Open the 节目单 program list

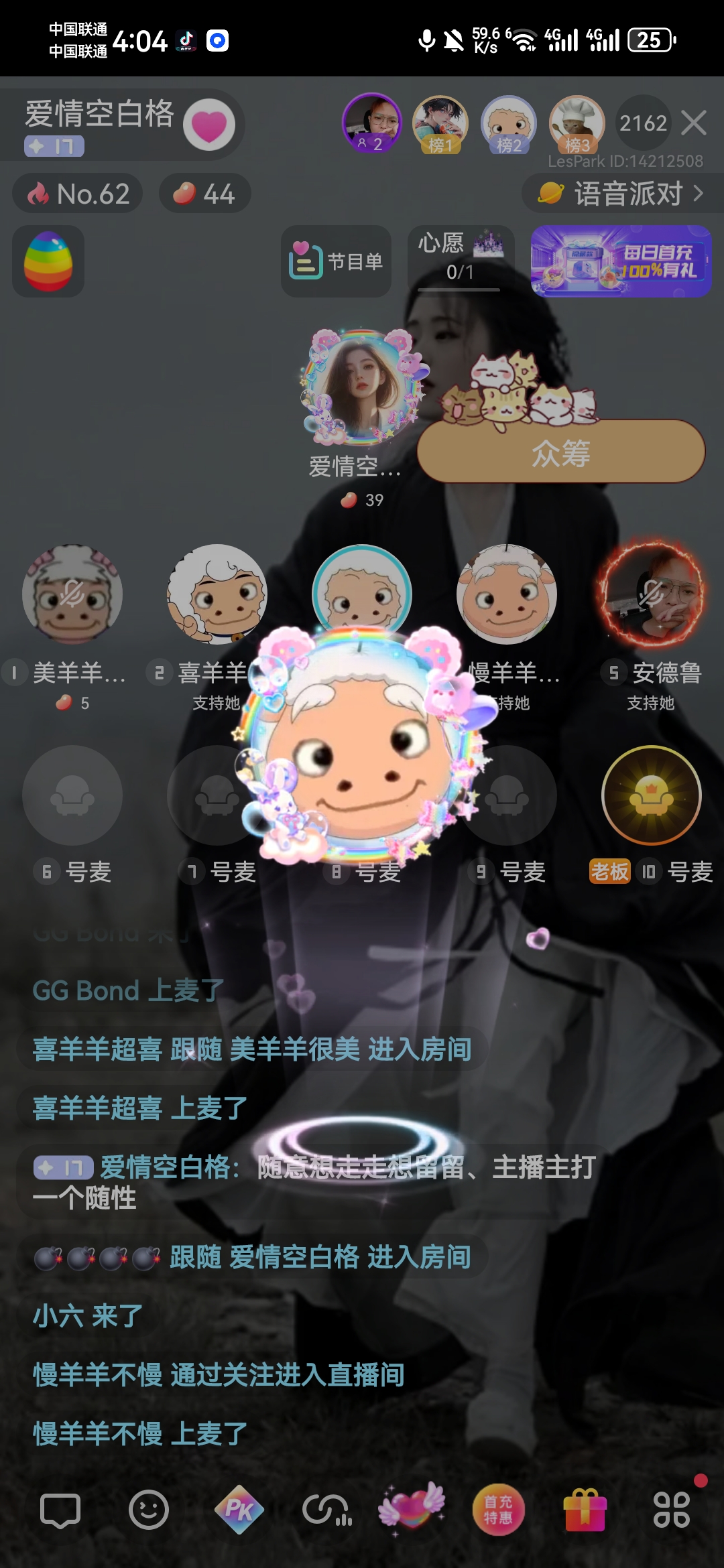pyautogui.click(x=336, y=261)
